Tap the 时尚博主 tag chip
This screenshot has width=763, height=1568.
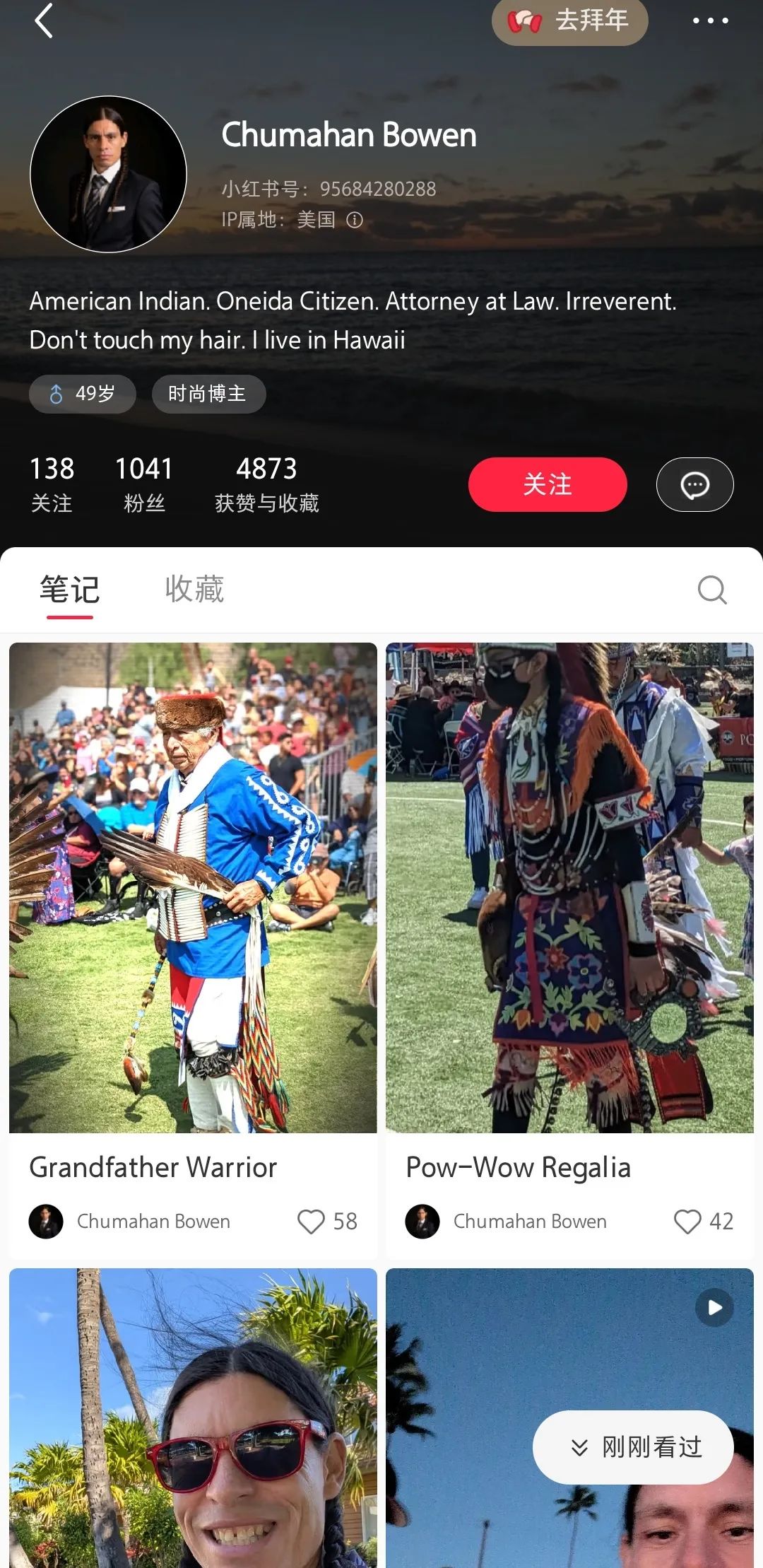point(208,394)
